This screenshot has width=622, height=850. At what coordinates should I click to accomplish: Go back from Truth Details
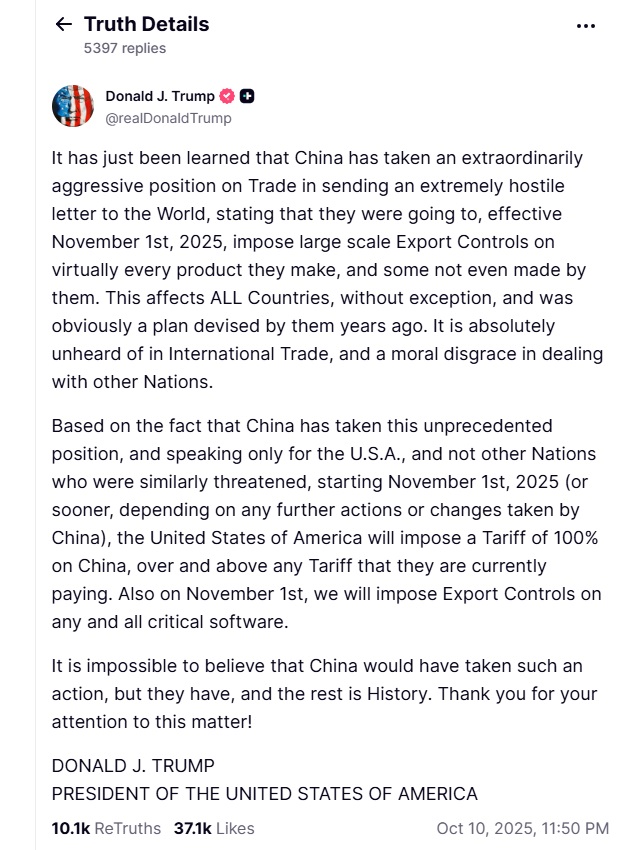[x=64, y=25]
